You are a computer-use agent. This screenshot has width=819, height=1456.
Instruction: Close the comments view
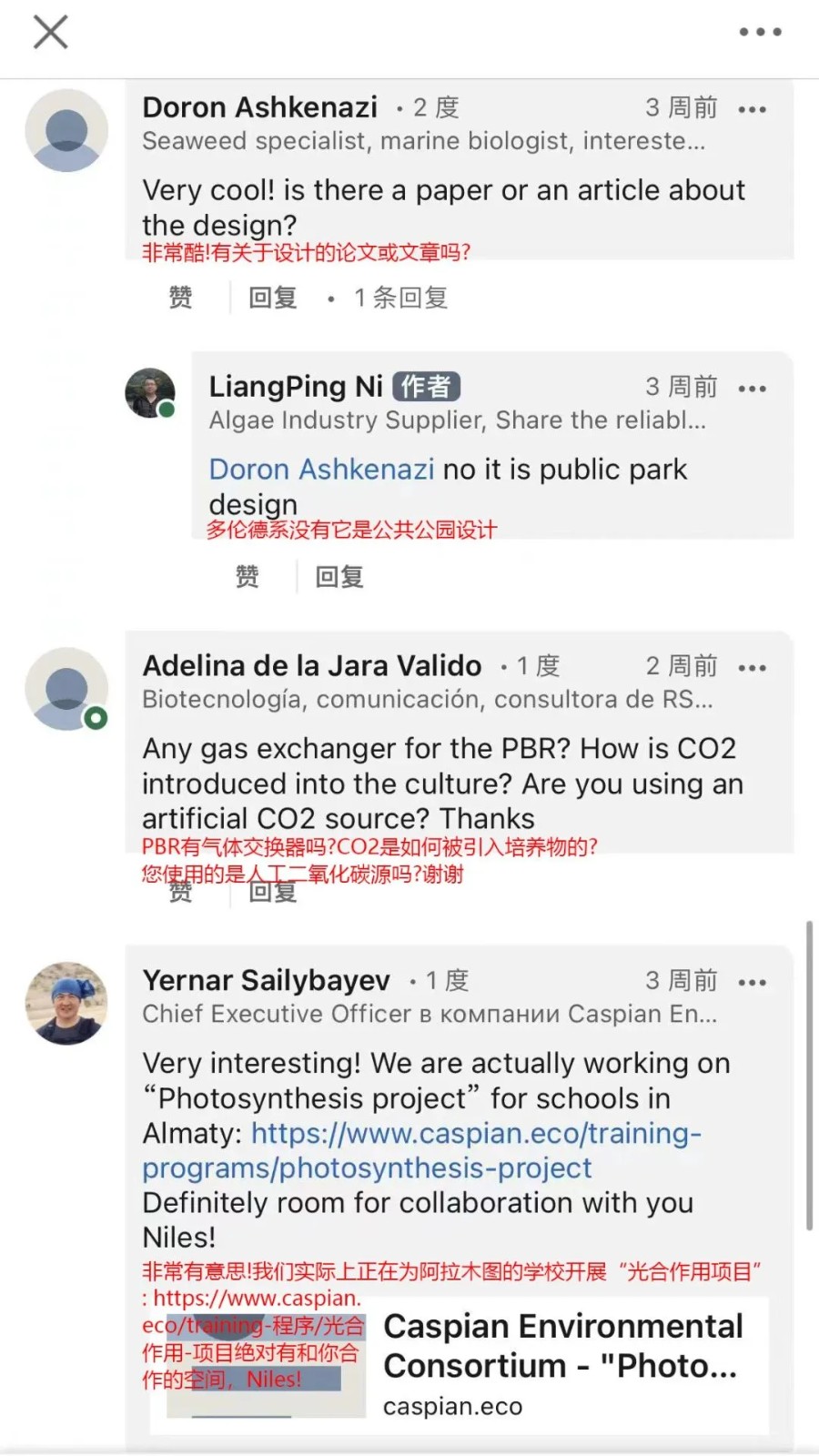tap(51, 33)
